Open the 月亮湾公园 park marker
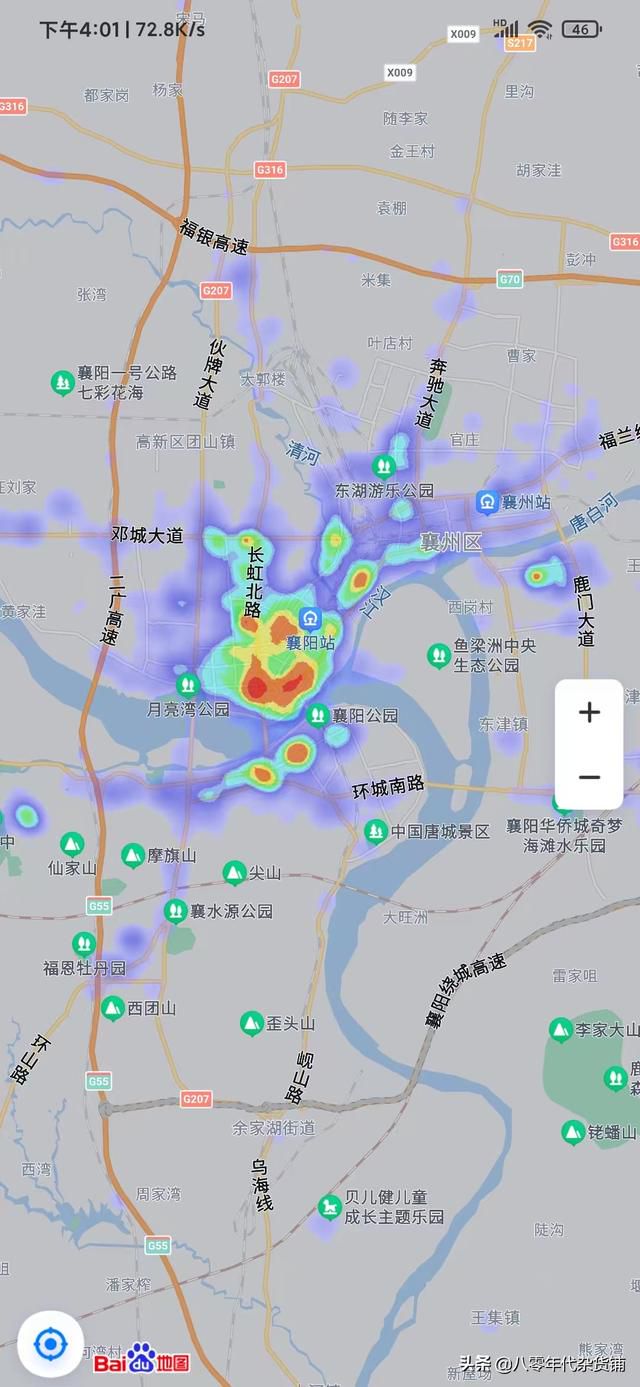The width and height of the screenshot is (640, 1387). tap(186, 685)
